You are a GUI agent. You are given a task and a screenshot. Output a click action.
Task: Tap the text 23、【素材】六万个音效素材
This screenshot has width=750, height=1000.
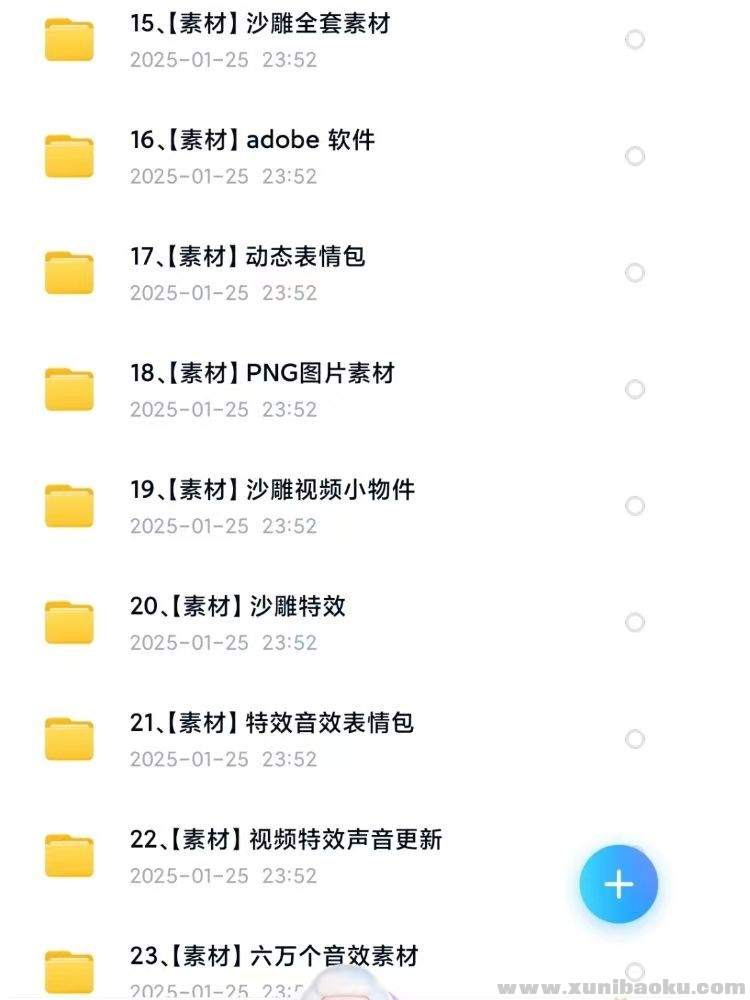(275, 955)
